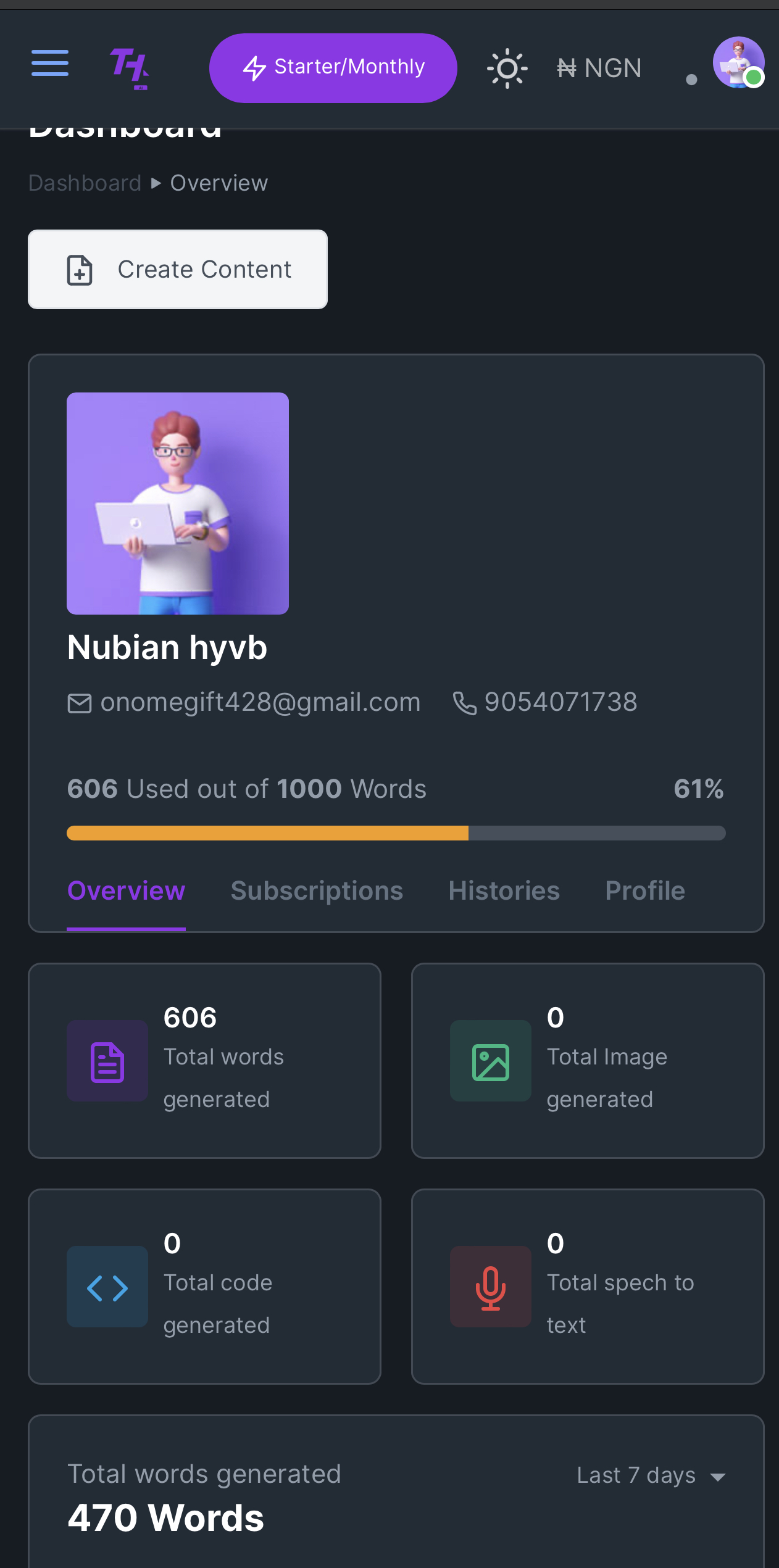Tap the Starter/Monthly plan button
The image size is (779, 1568).
coord(333,68)
